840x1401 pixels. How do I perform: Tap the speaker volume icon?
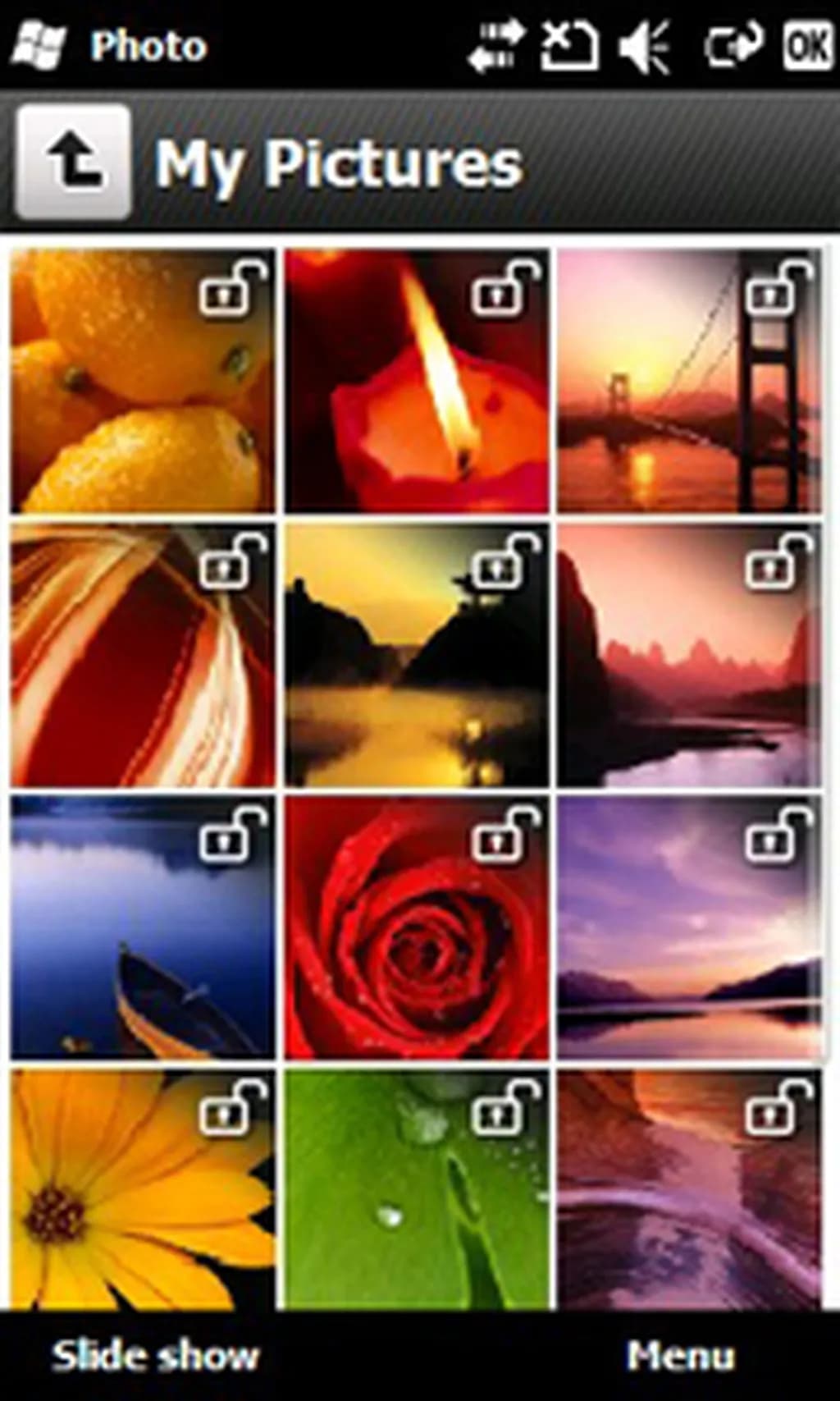pos(645,45)
